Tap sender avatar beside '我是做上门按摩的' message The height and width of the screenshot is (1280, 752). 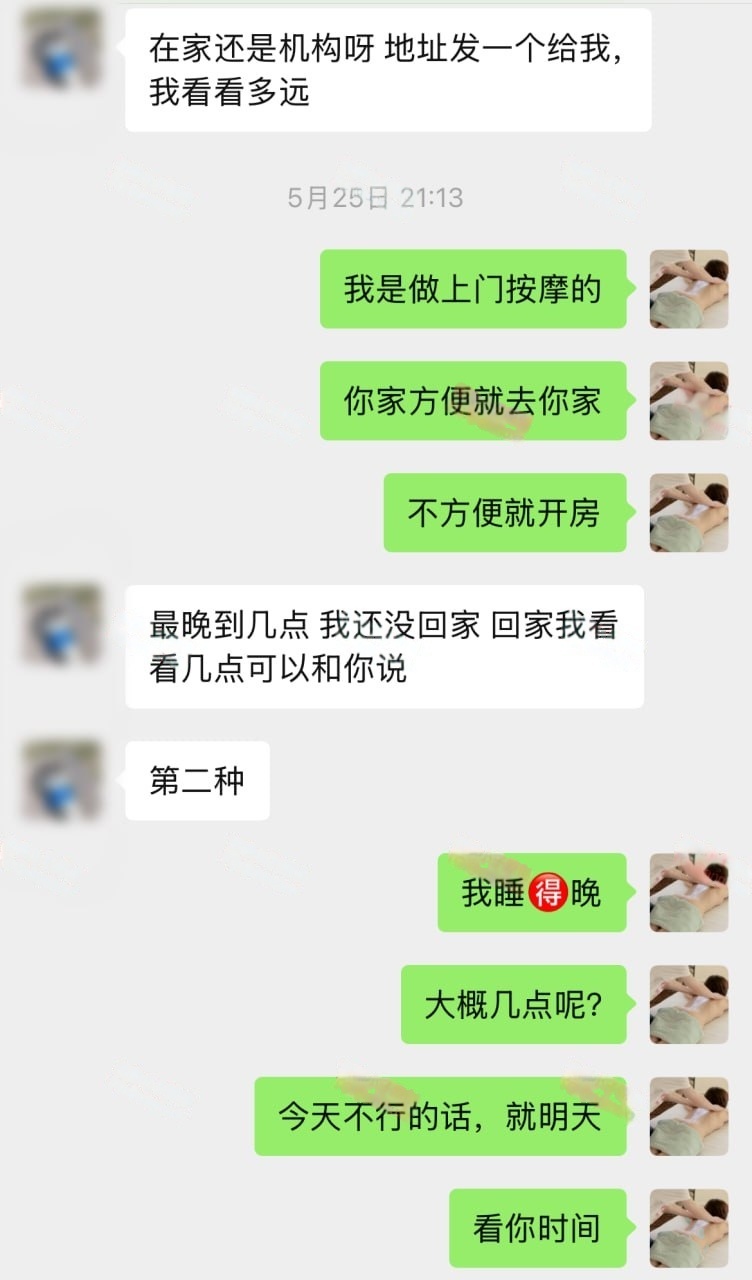[x=689, y=289]
